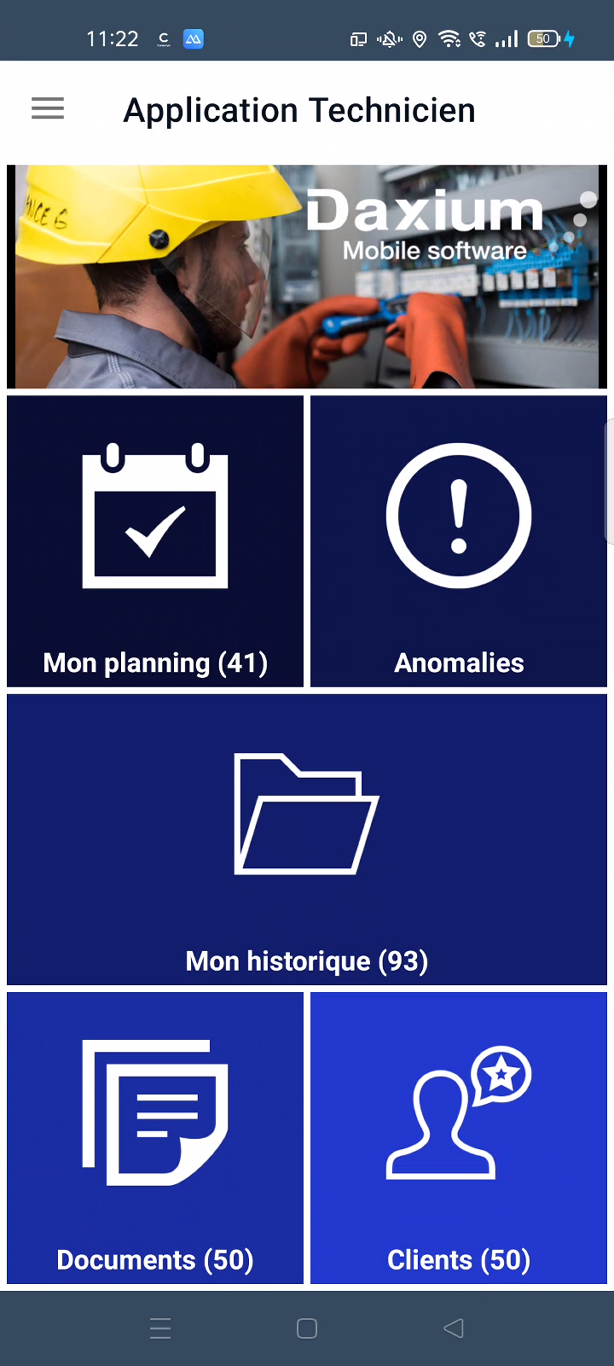
Task: Open the Documents (50) tile
Action: 155,1137
